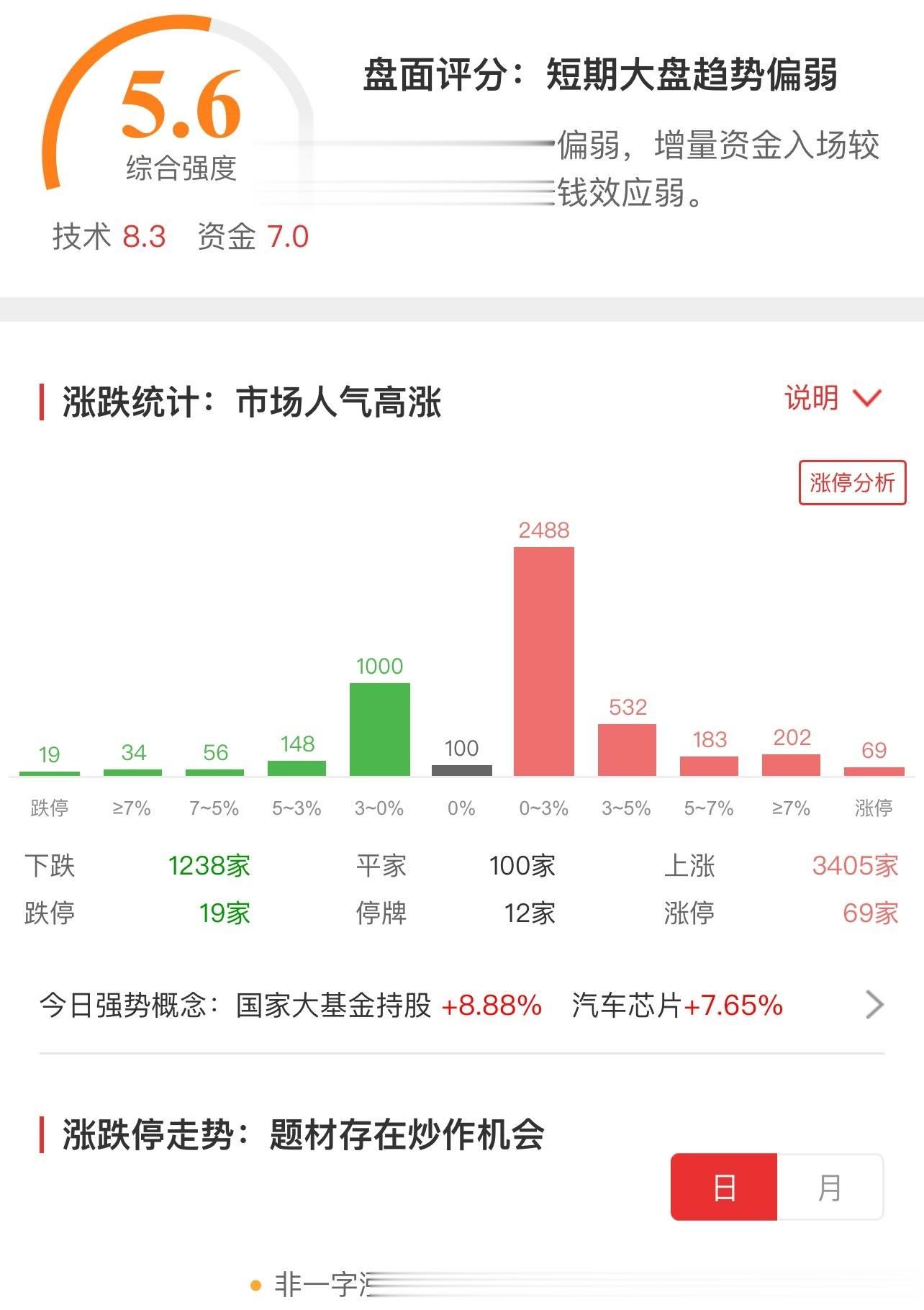Click the gray 0% flat bar showing 100

tap(461, 769)
